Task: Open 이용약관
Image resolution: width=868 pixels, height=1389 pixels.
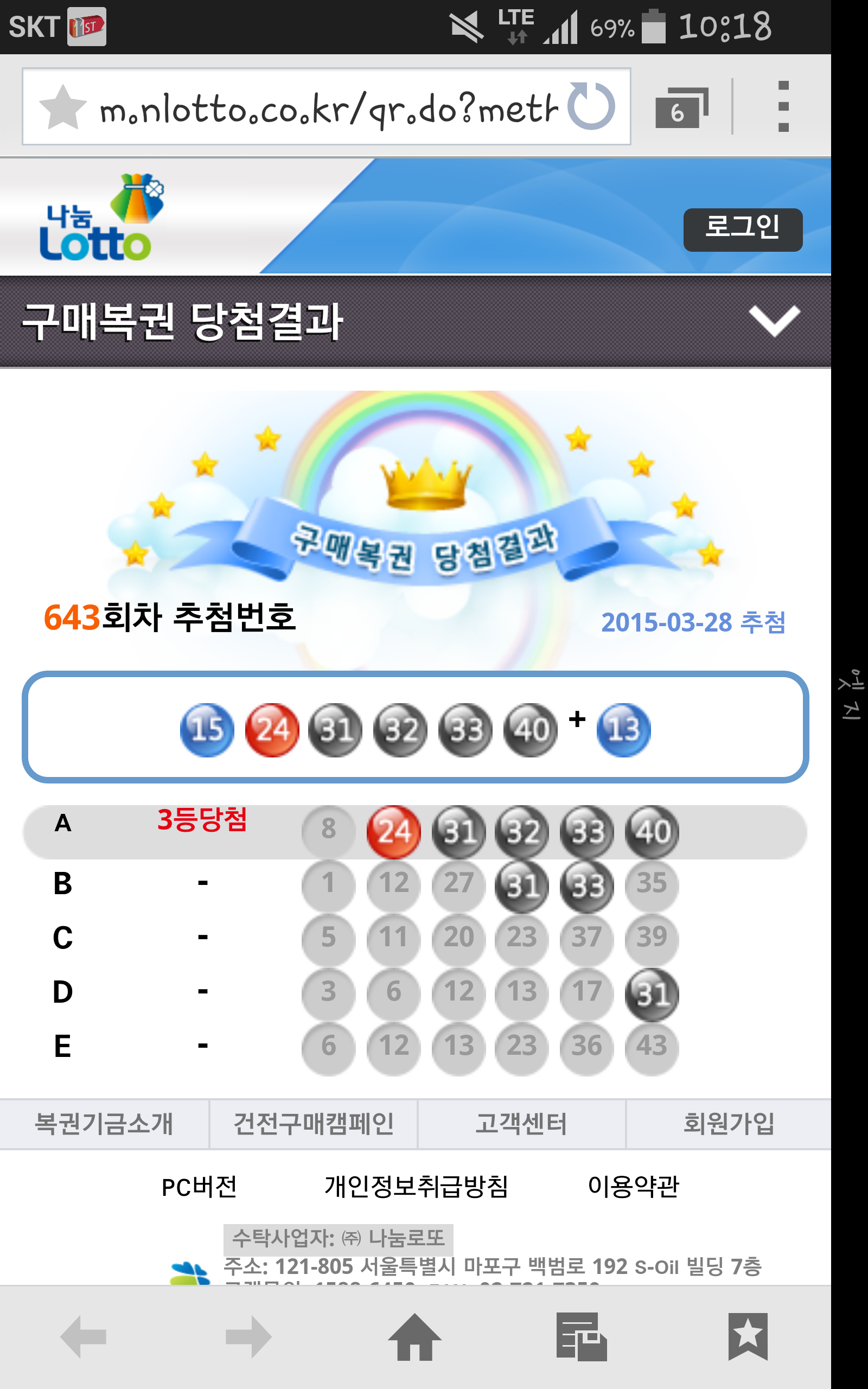Action: pyautogui.click(x=633, y=1187)
